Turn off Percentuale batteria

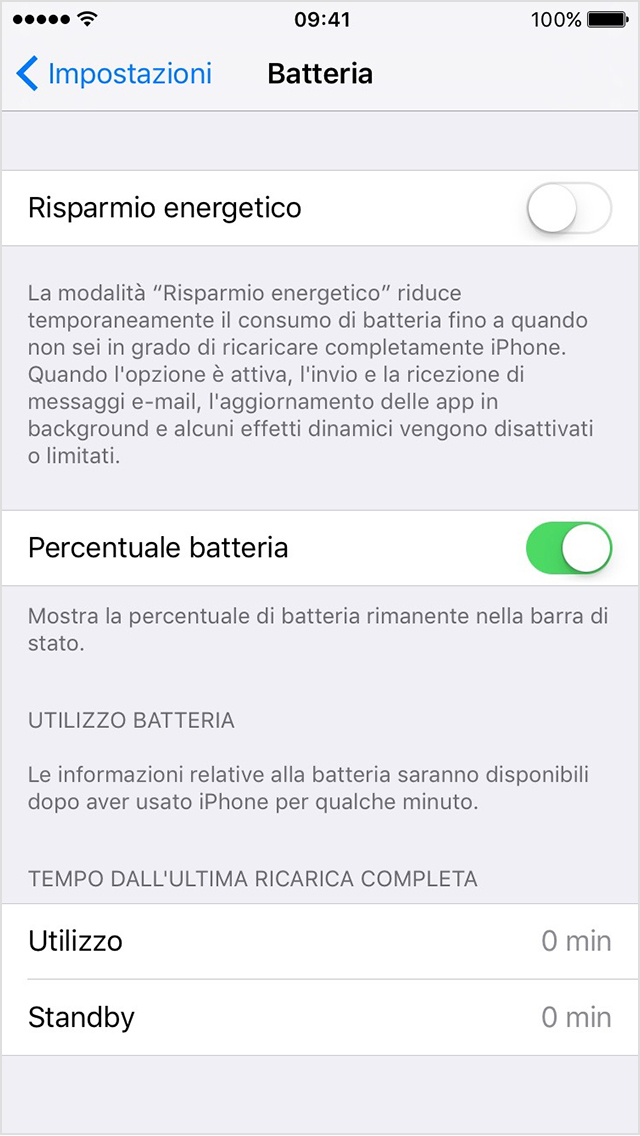pos(568,548)
